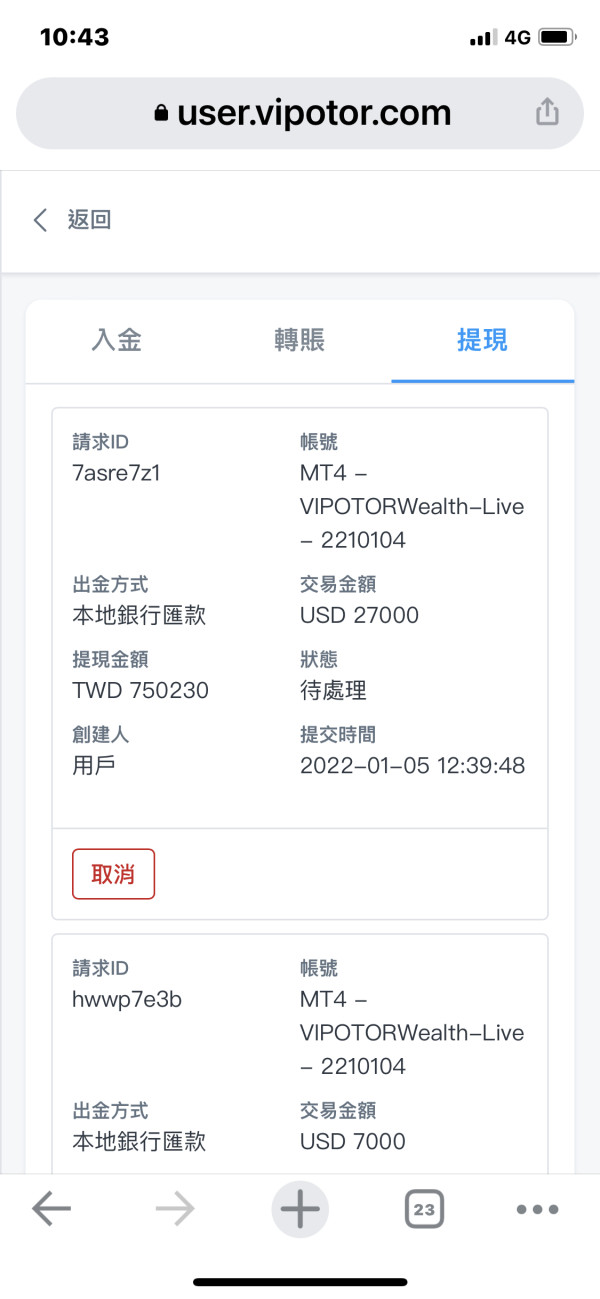The width and height of the screenshot is (600, 1299).
Task: Open the tab switcher showing 23 tabs
Action: 424,1210
